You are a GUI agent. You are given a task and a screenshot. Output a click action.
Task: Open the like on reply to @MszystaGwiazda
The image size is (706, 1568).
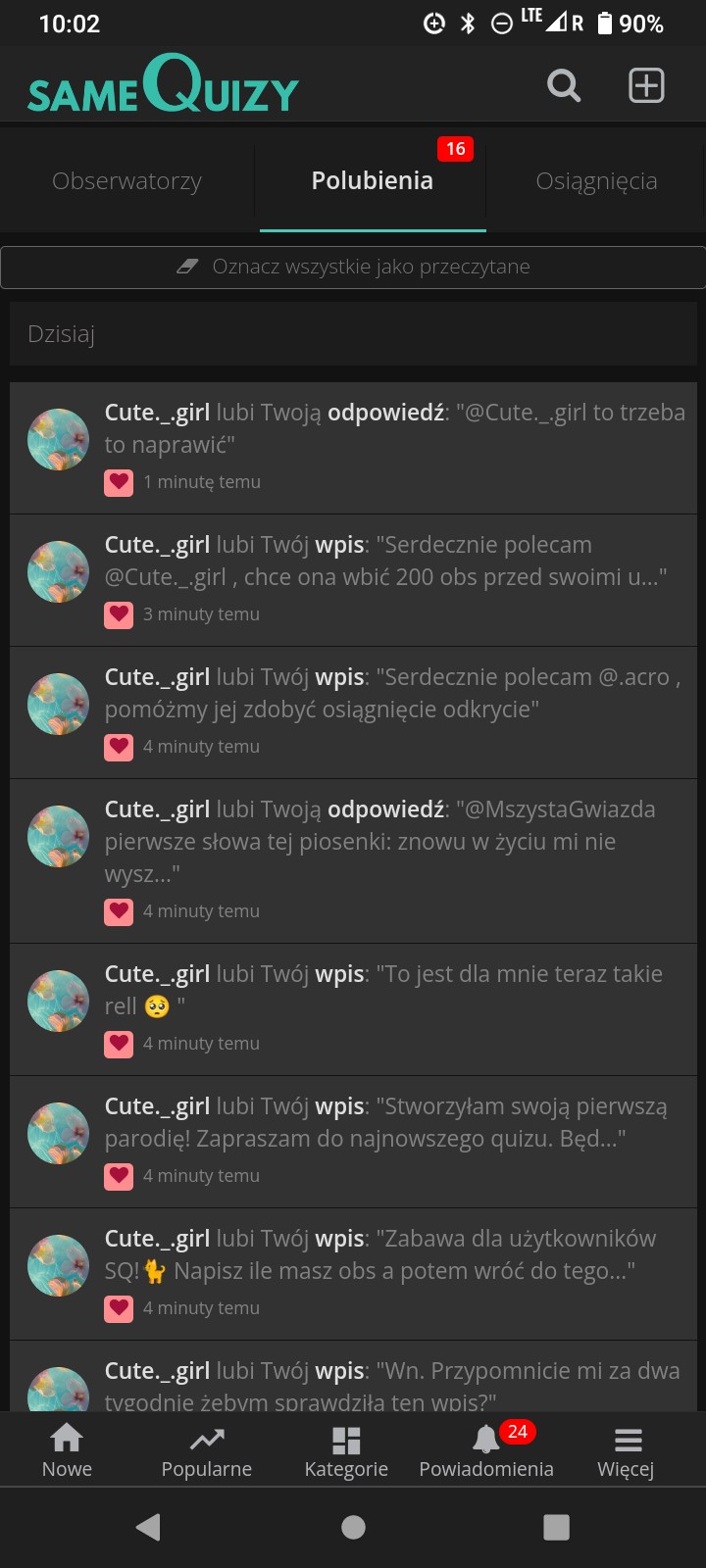coord(353,861)
